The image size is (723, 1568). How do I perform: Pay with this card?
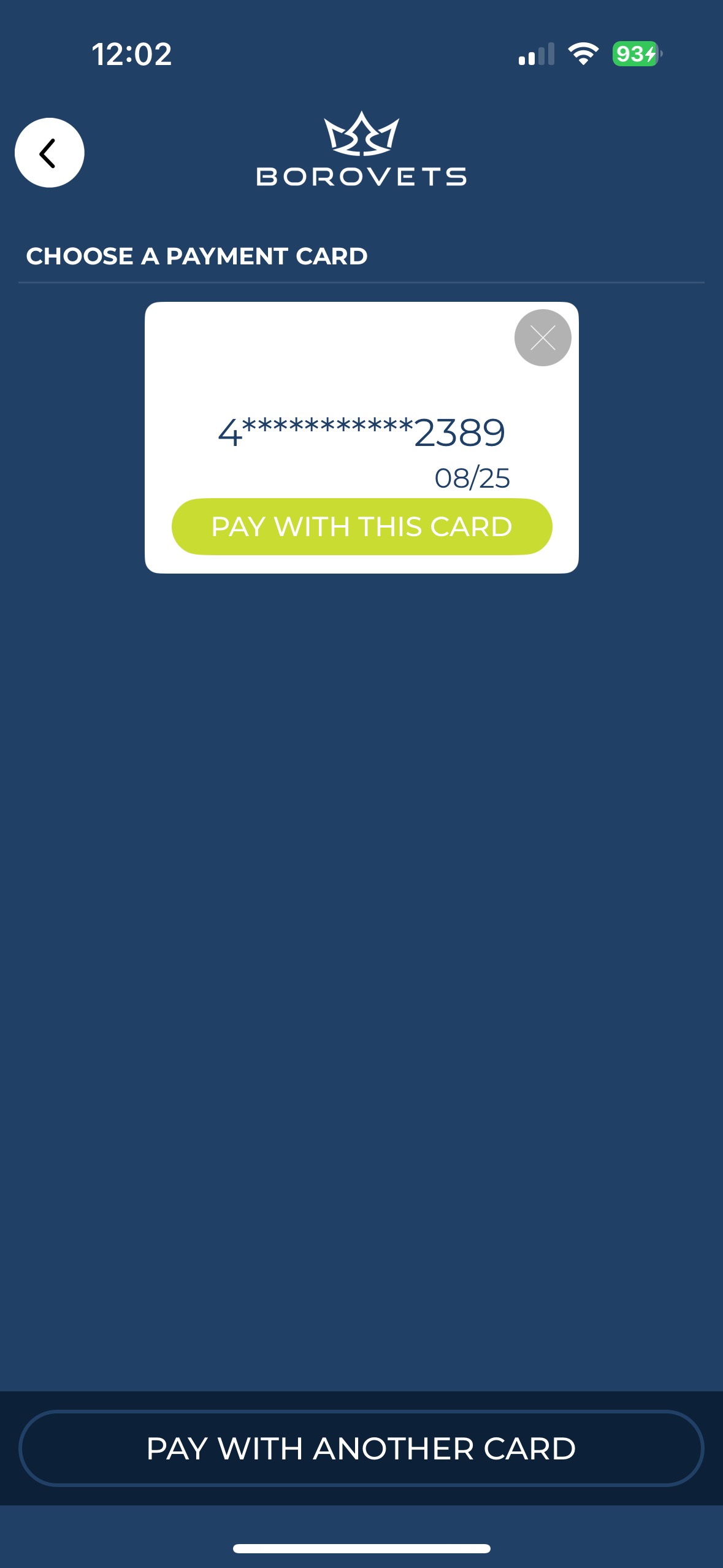(x=362, y=527)
